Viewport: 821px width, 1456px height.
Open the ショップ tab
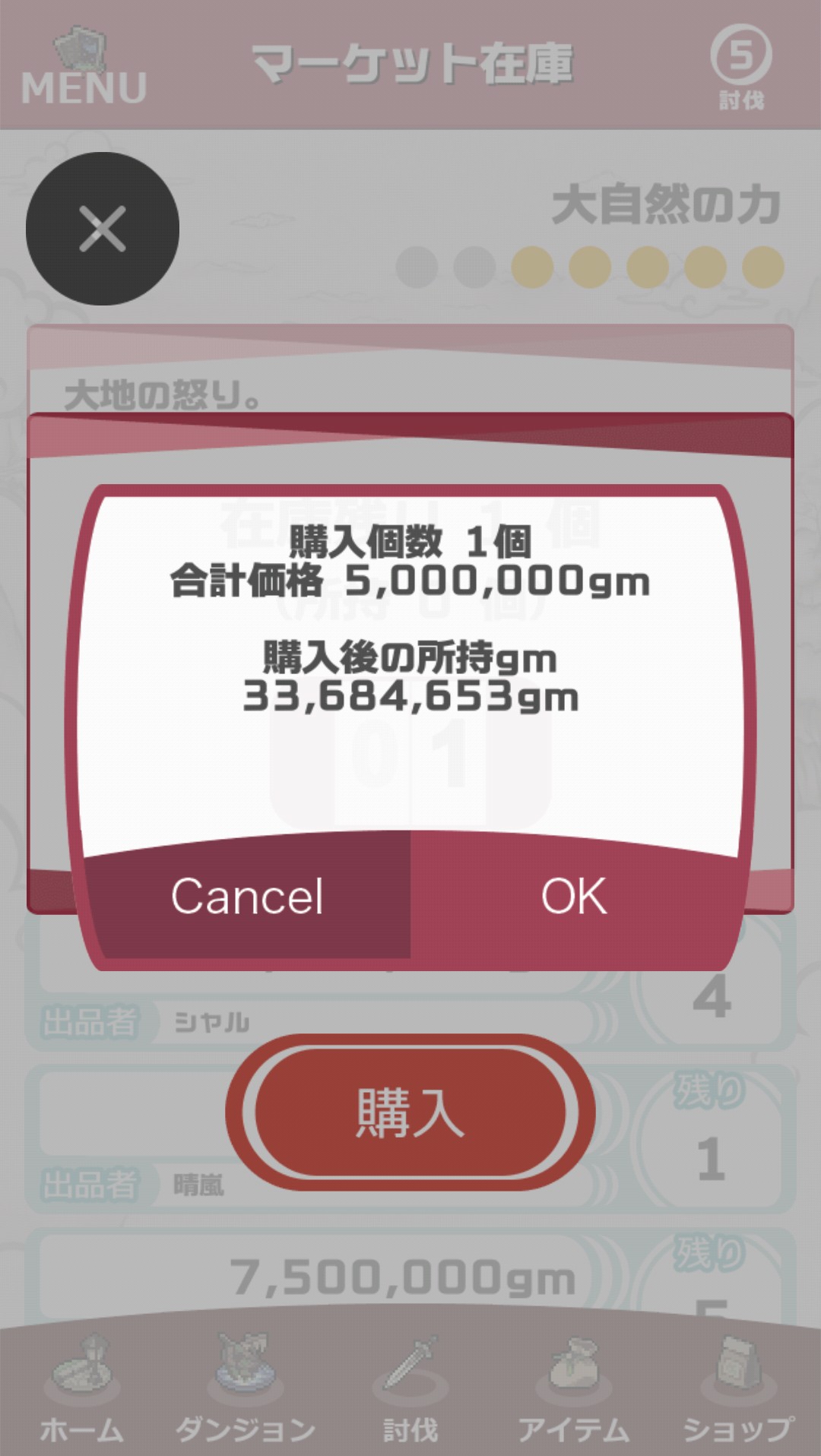click(x=737, y=1392)
